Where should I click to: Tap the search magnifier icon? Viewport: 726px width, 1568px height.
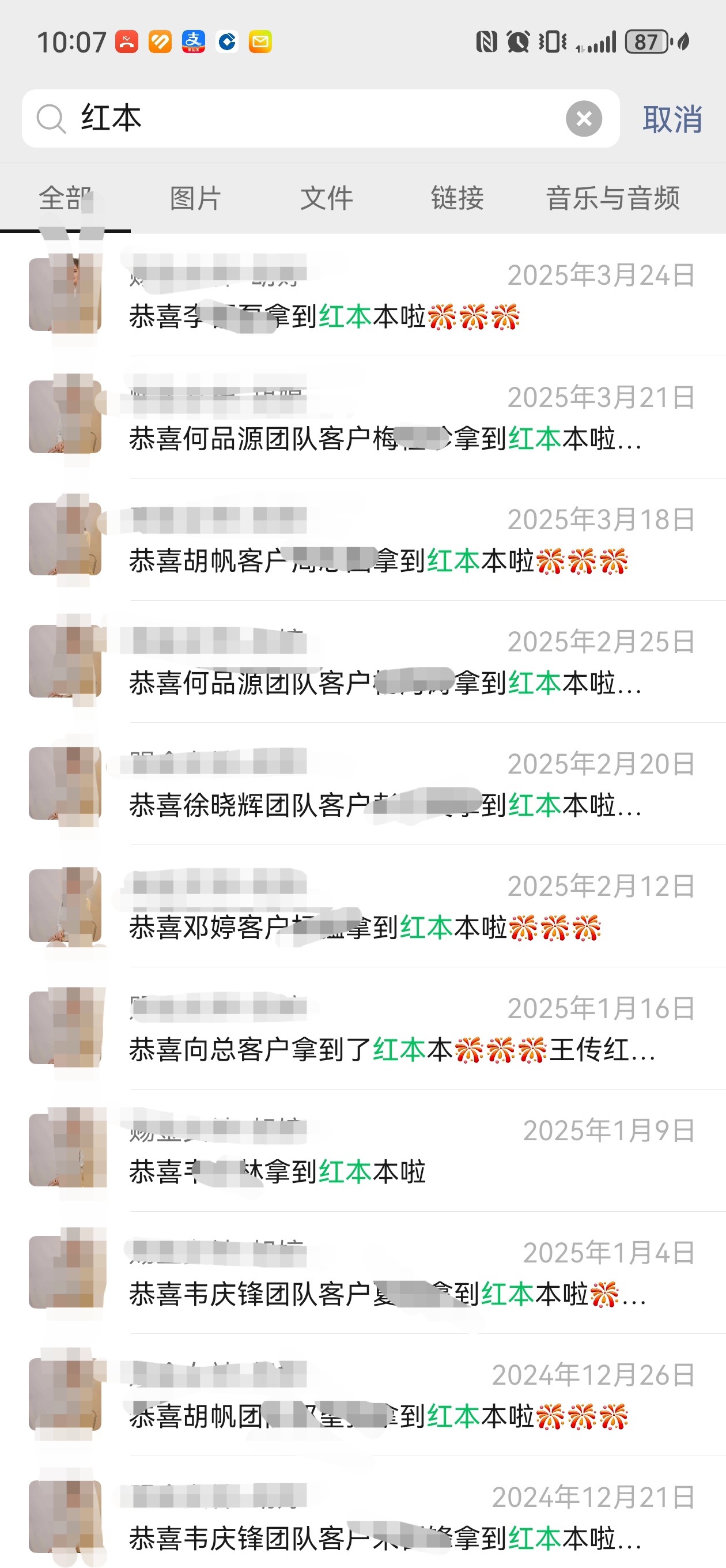(54, 119)
